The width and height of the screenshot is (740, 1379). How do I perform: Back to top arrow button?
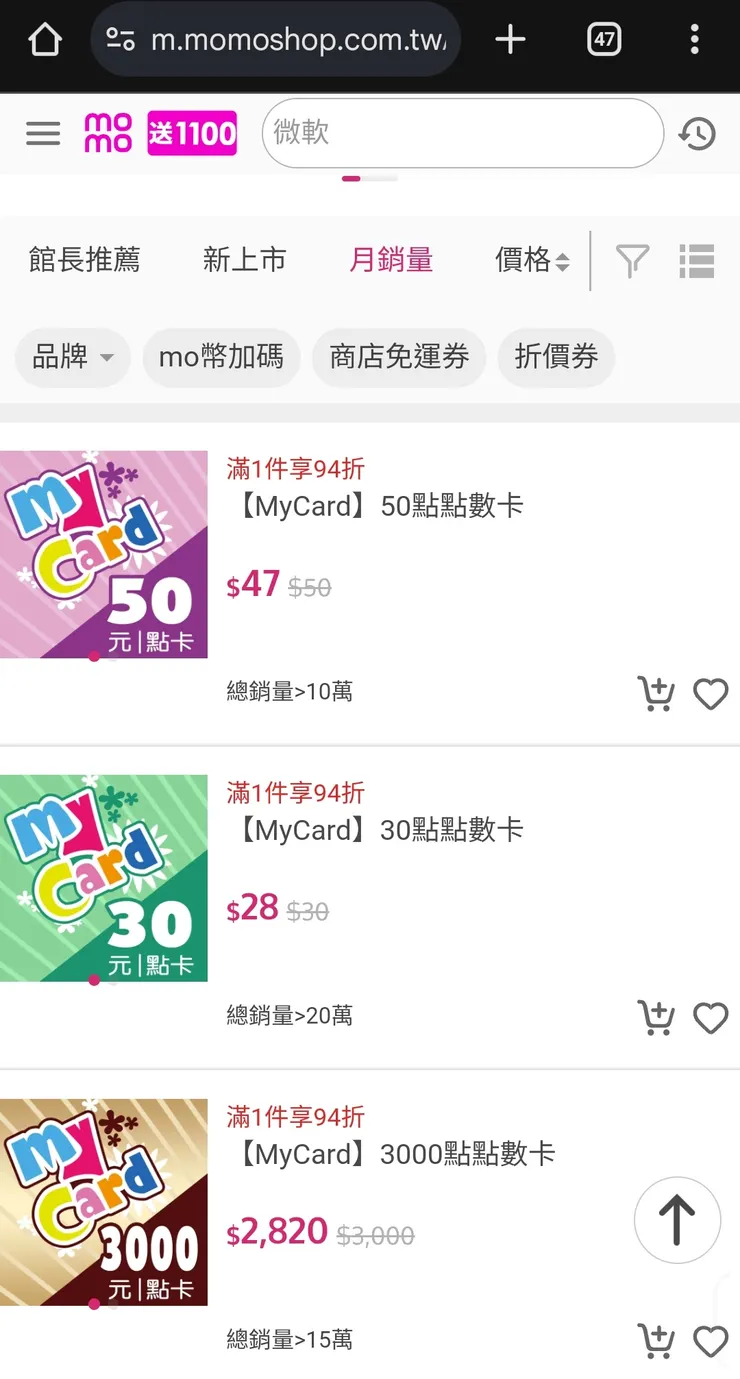coord(677,1220)
